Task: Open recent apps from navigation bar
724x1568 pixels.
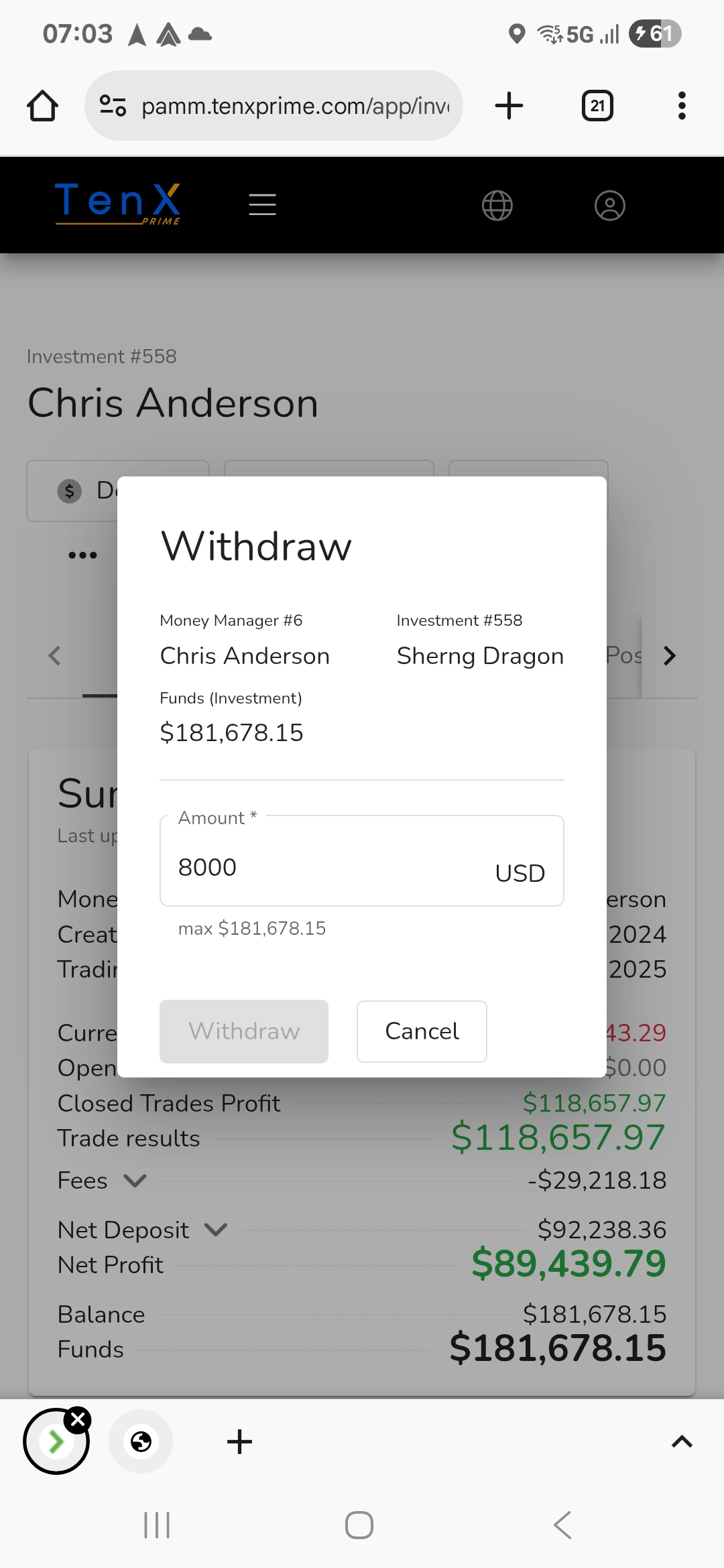Action: click(157, 1525)
